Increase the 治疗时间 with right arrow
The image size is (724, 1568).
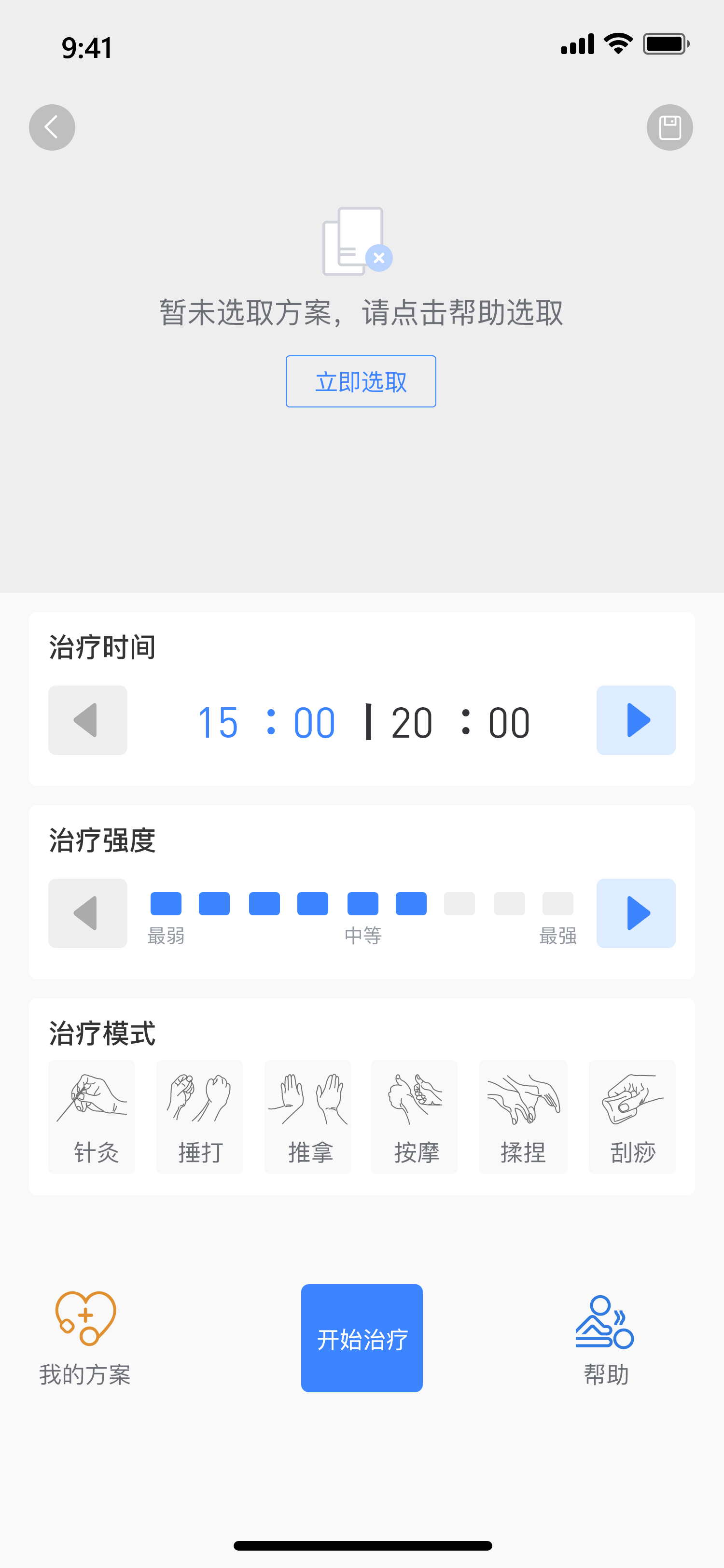pos(636,720)
